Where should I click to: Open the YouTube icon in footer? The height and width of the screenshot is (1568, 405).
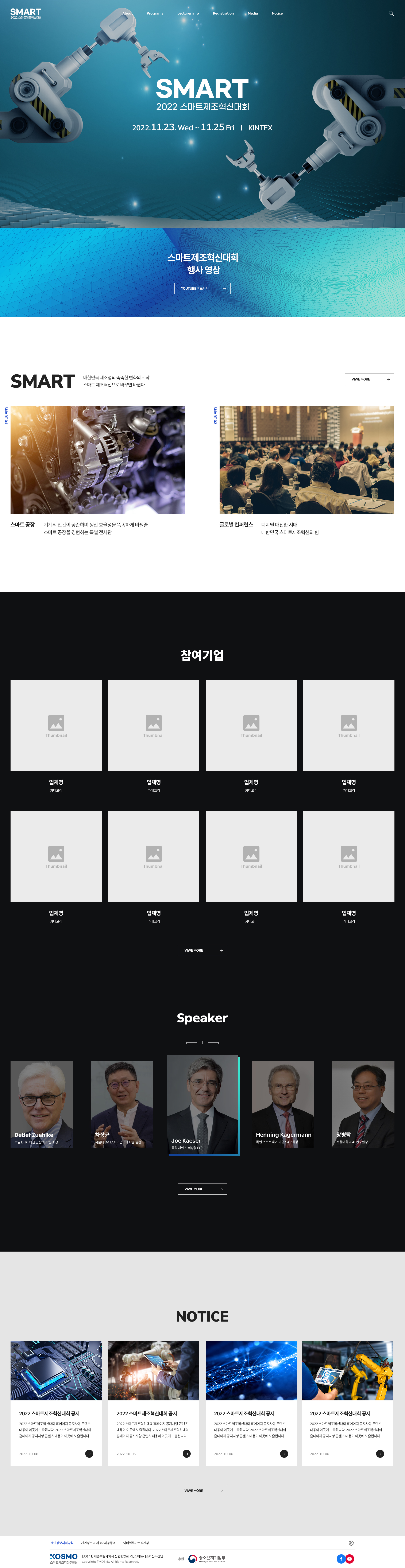point(350,1559)
